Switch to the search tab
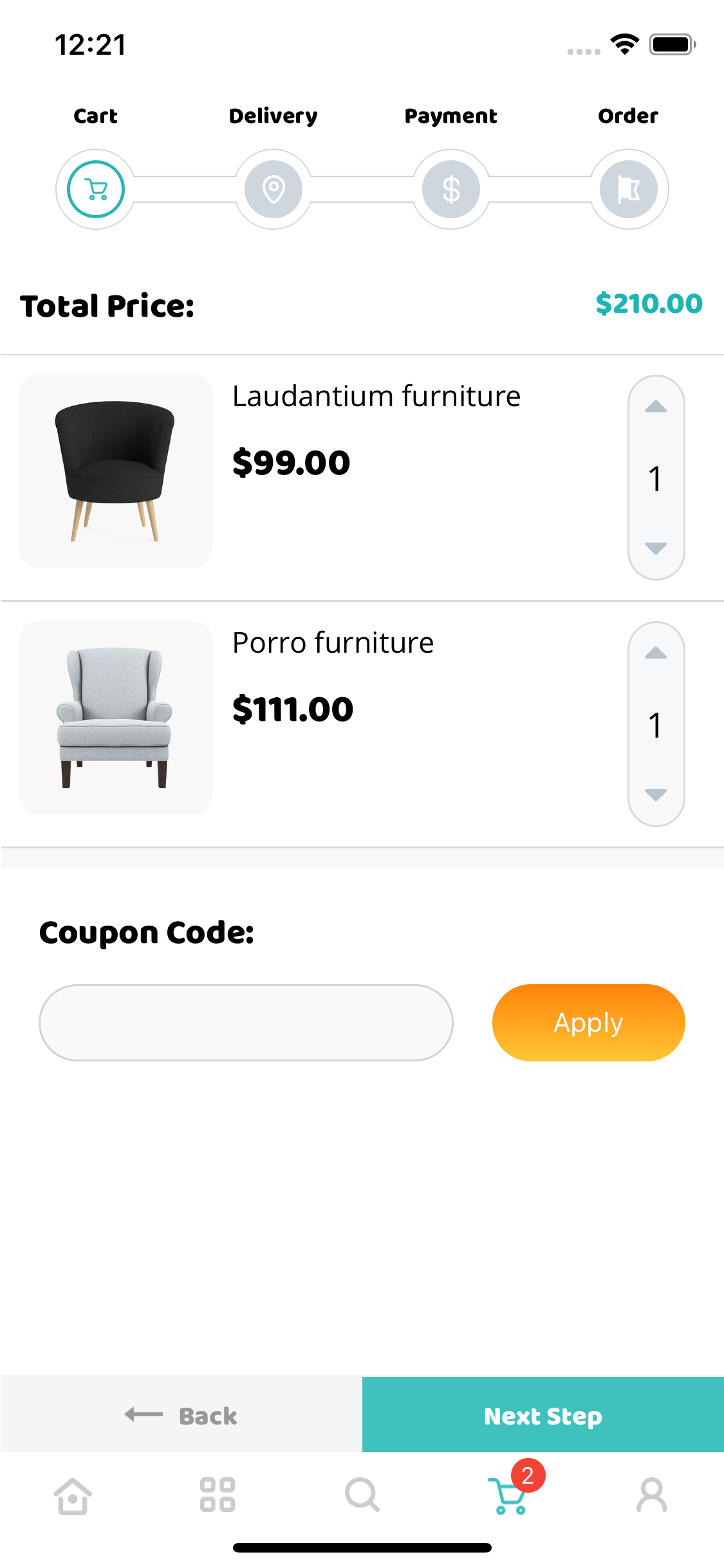This screenshot has height=1568, width=724. tap(362, 1495)
